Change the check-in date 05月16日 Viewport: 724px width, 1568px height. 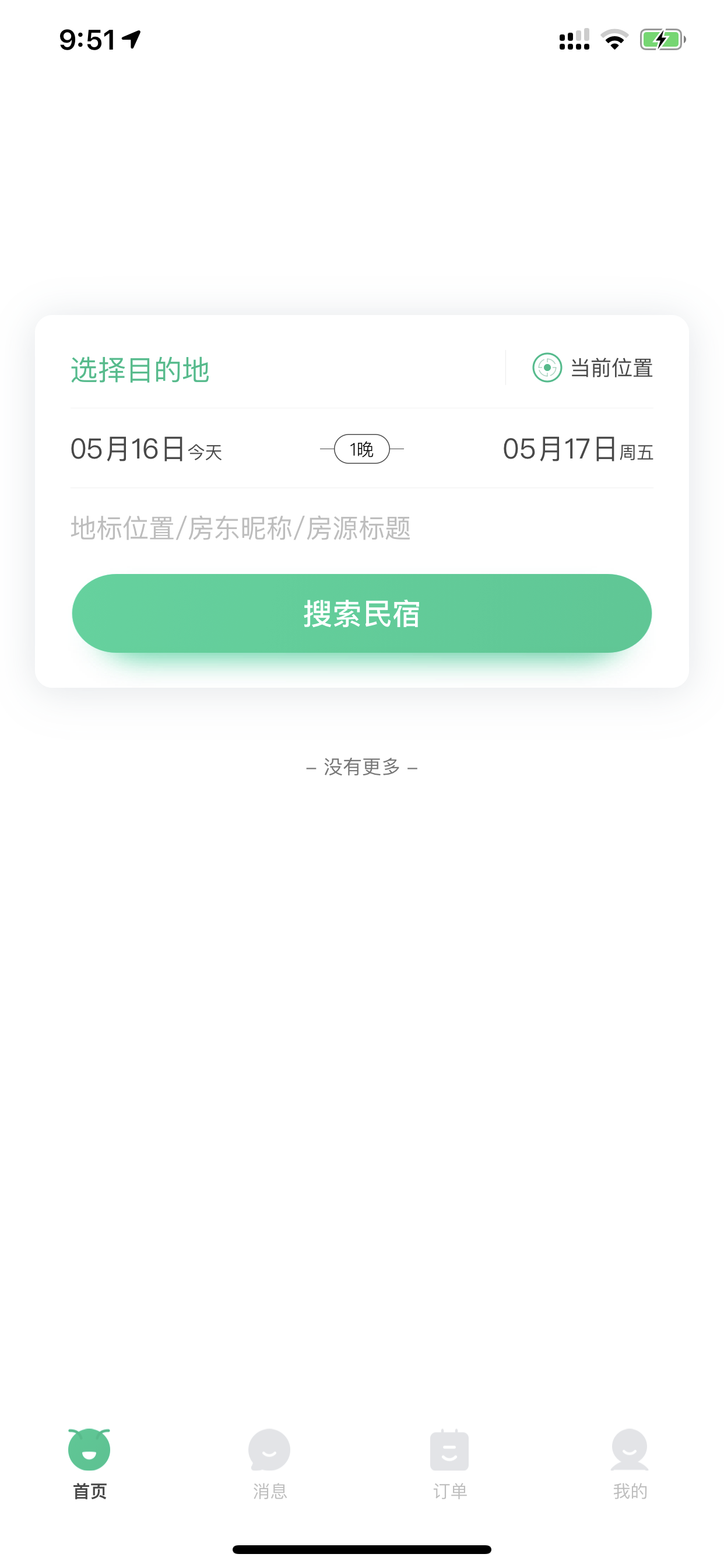(146, 449)
